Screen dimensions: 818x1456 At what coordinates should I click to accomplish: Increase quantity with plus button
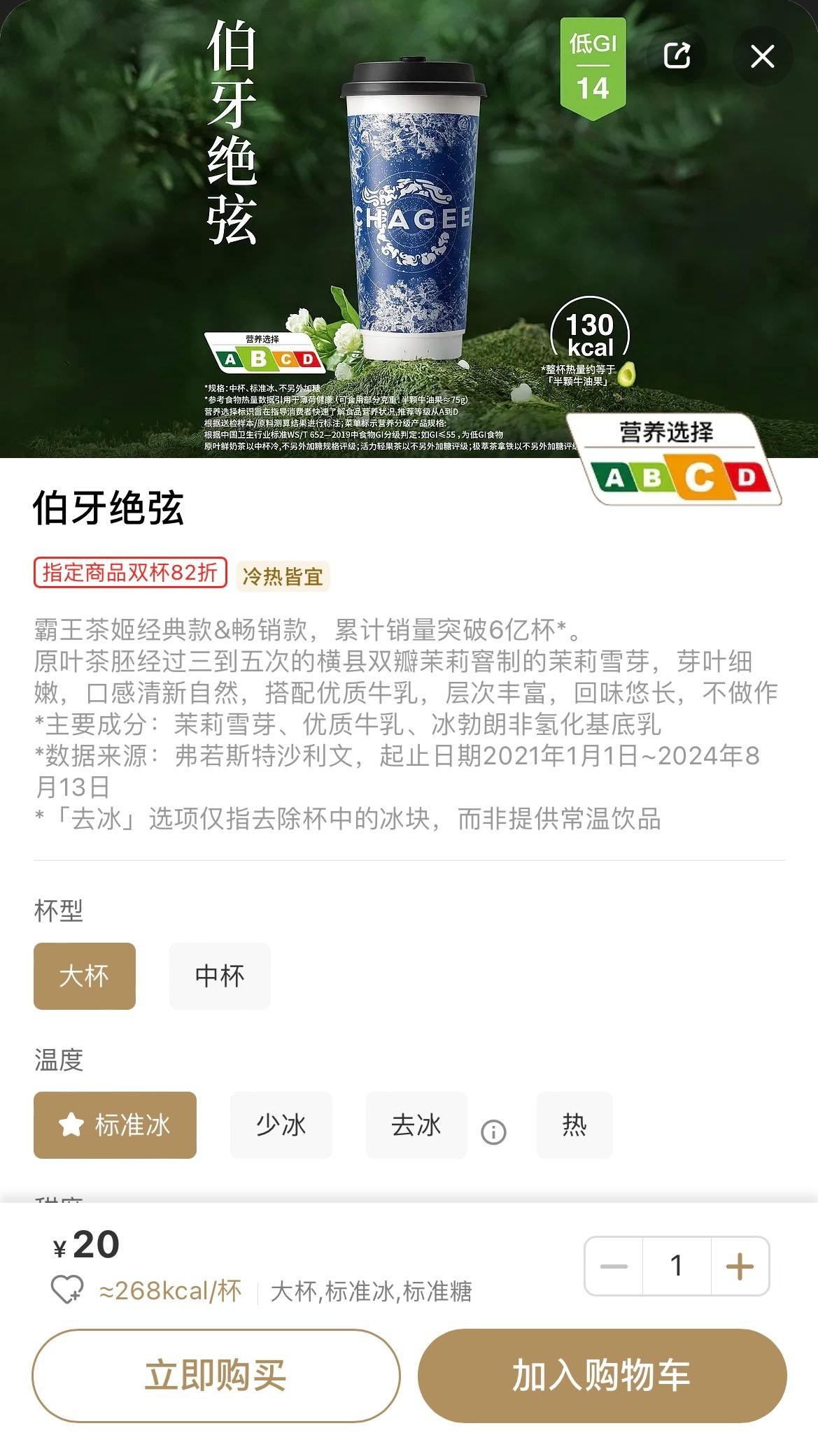pos(740,1266)
